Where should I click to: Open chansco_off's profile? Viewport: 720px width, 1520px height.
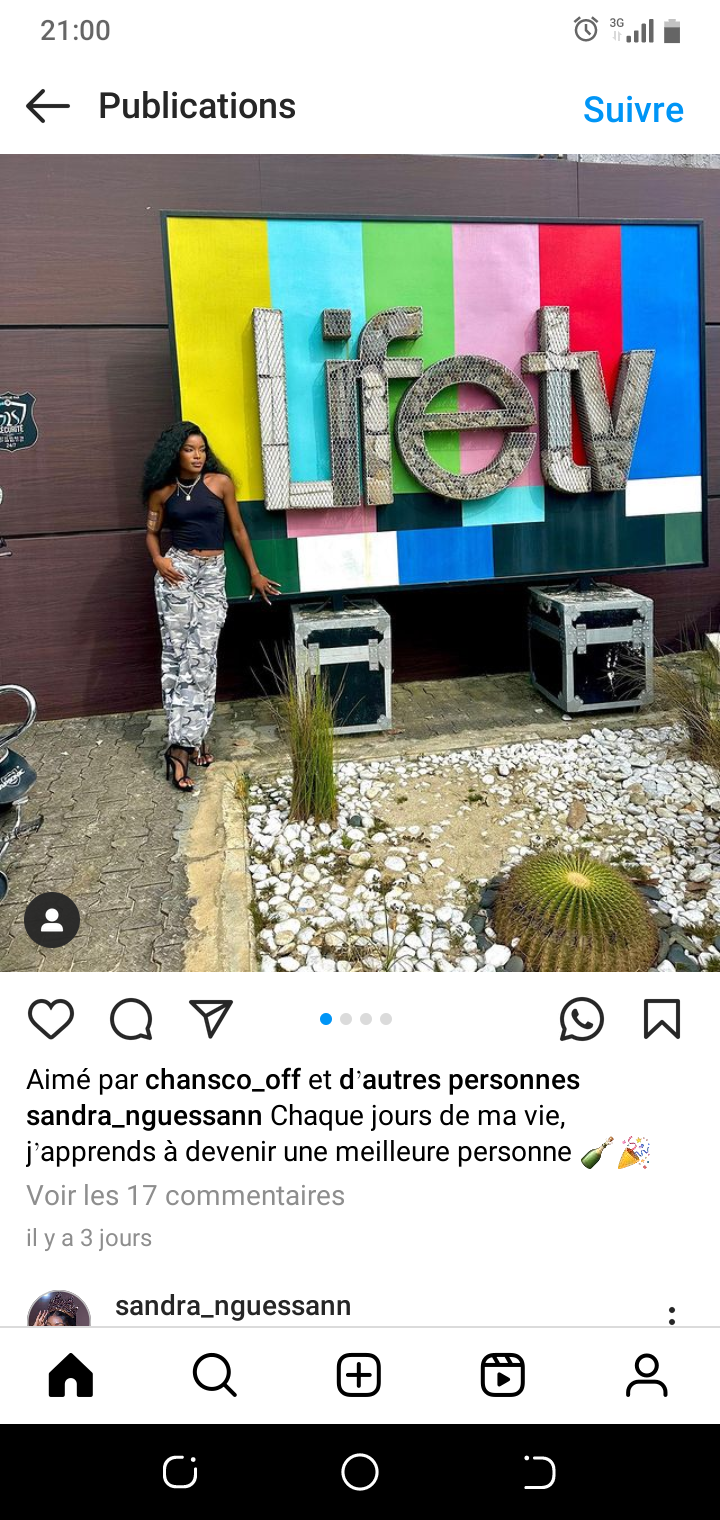pos(223,1080)
